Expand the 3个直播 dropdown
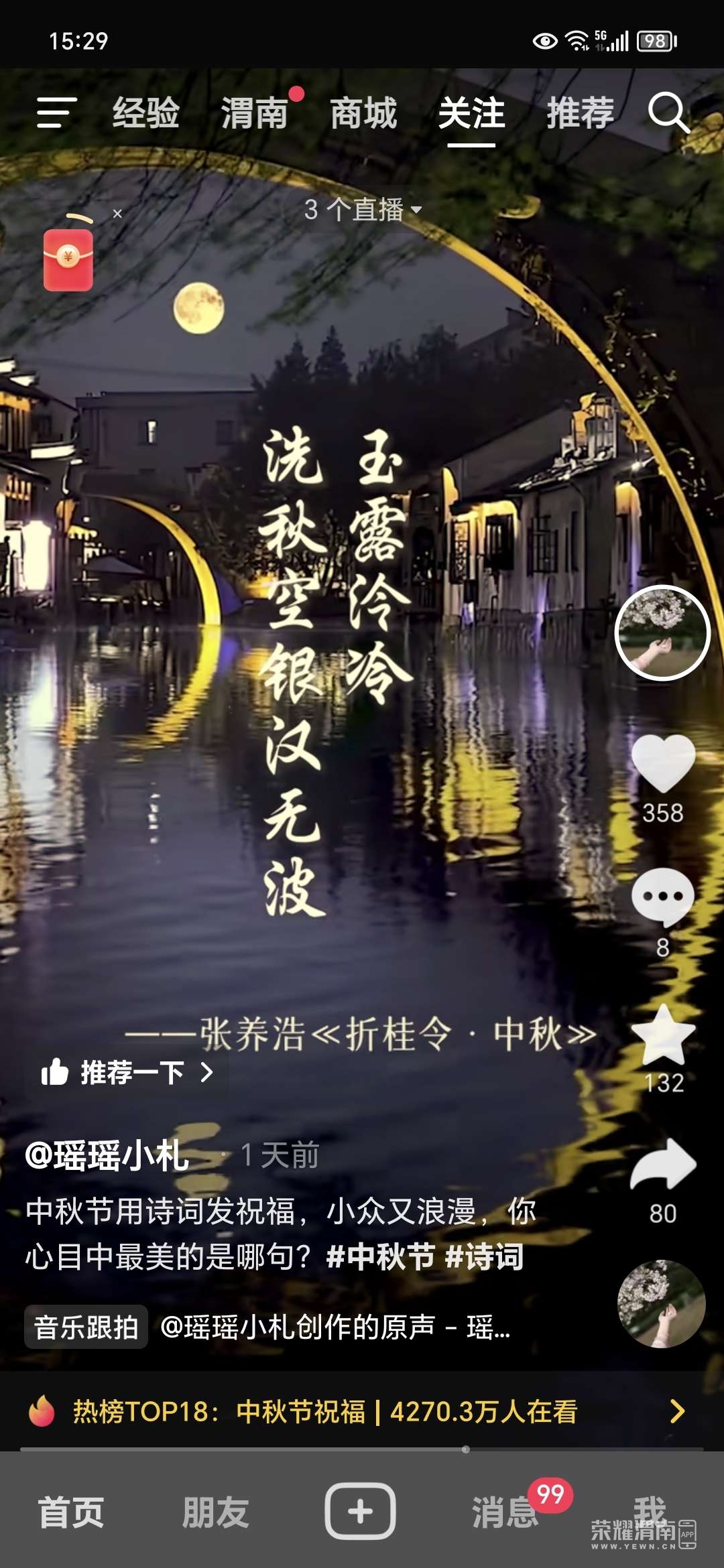The image size is (724, 1568). (x=362, y=210)
